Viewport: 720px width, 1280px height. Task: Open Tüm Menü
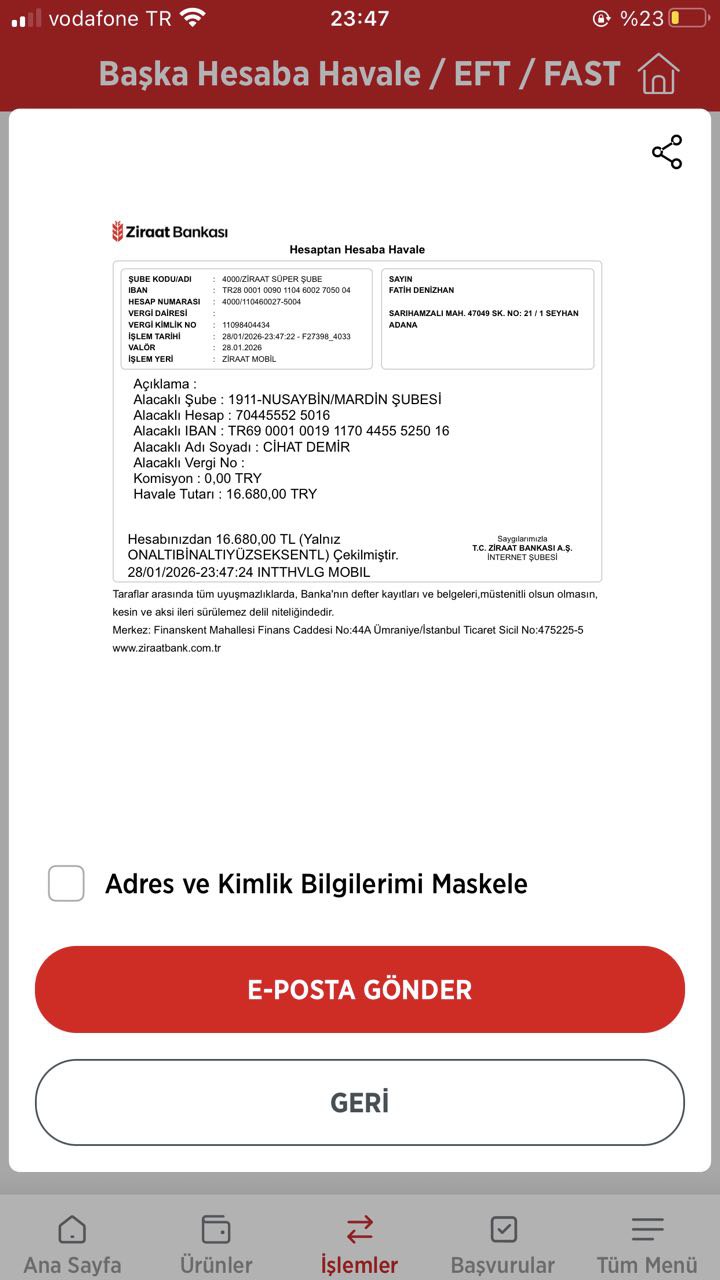pos(647,1245)
